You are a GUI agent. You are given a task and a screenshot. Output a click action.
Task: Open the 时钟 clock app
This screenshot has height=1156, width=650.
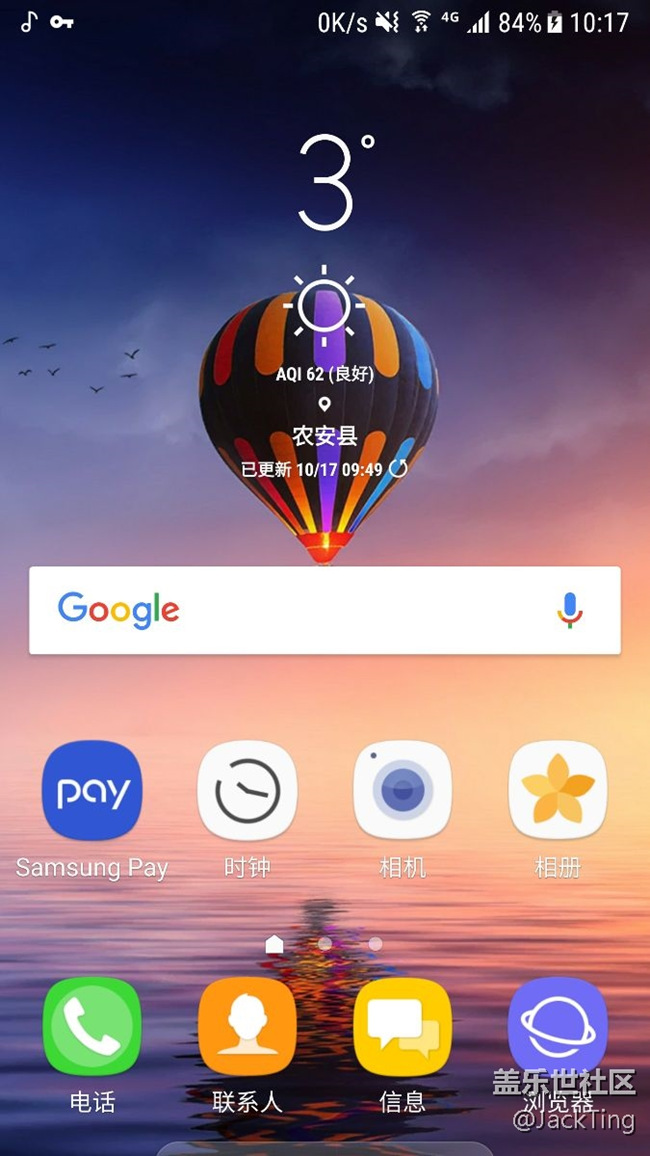coord(247,790)
